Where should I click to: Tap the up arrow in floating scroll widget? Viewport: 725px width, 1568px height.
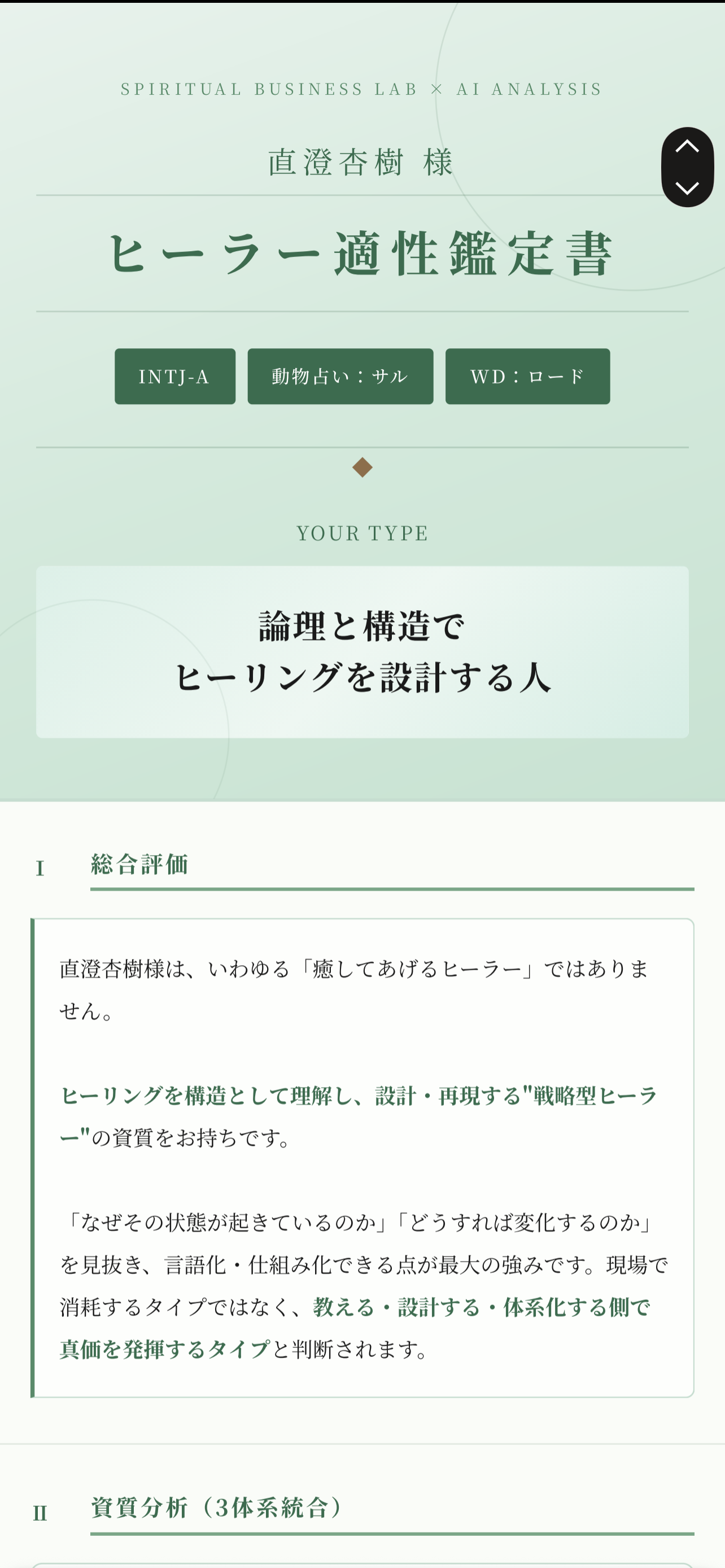pos(687,147)
